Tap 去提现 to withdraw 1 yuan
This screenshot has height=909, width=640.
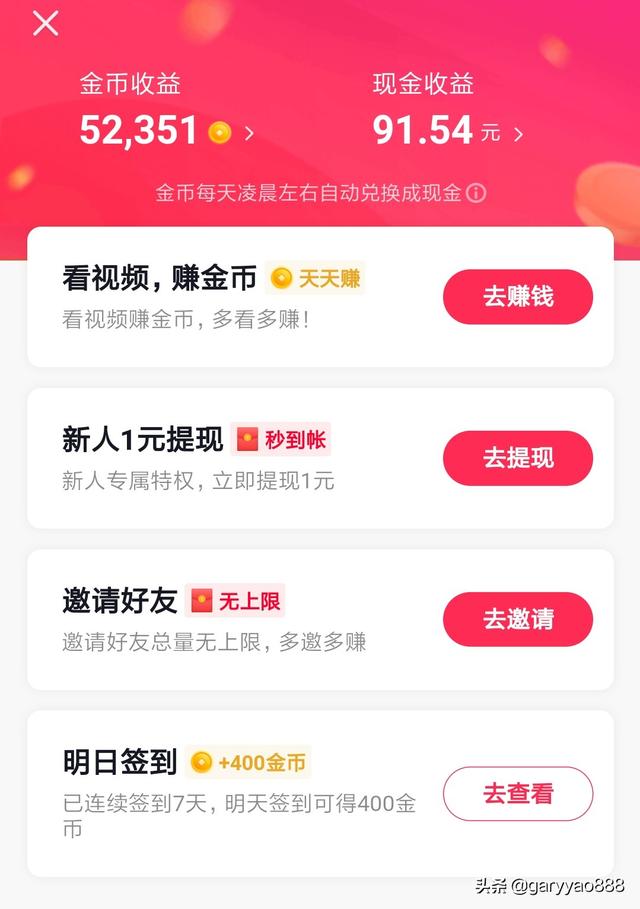[517, 458]
